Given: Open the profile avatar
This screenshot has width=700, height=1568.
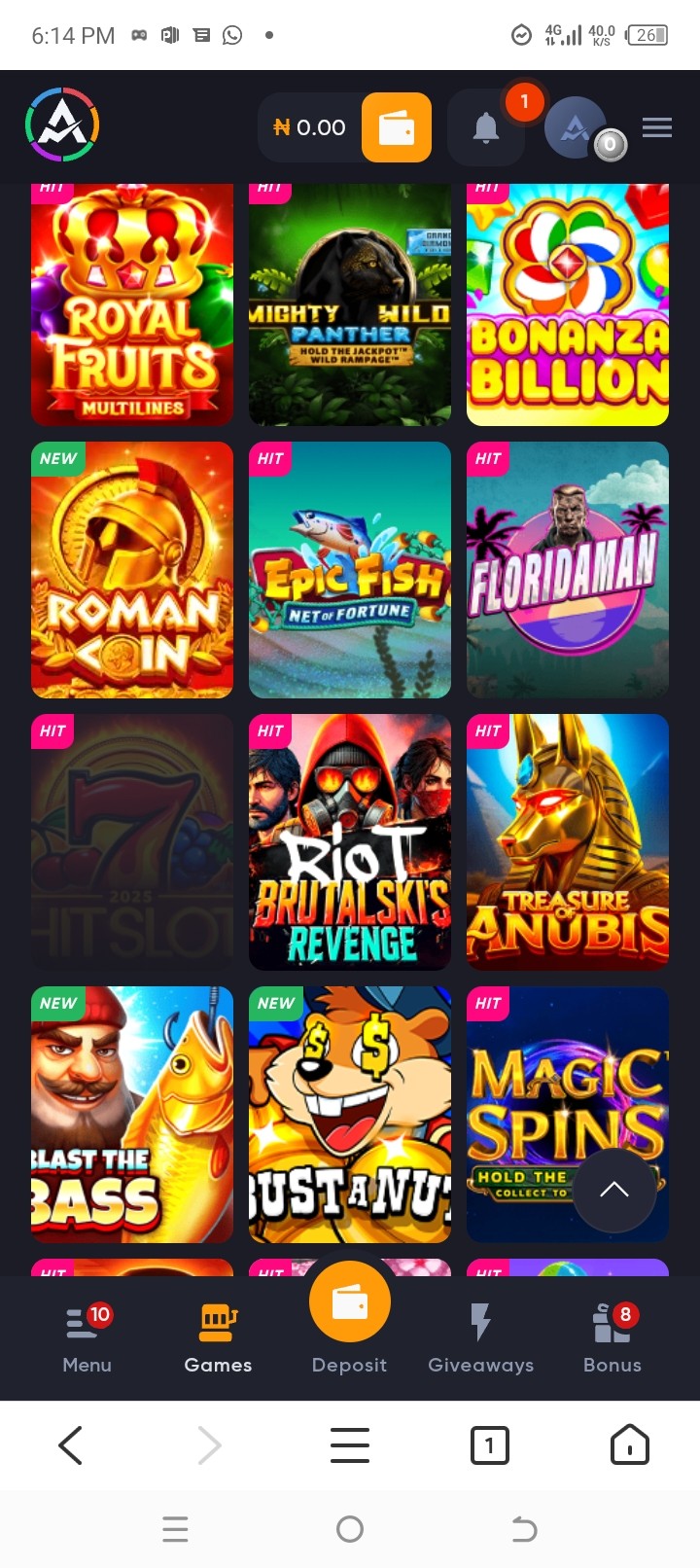Looking at the screenshot, I should [x=576, y=127].
